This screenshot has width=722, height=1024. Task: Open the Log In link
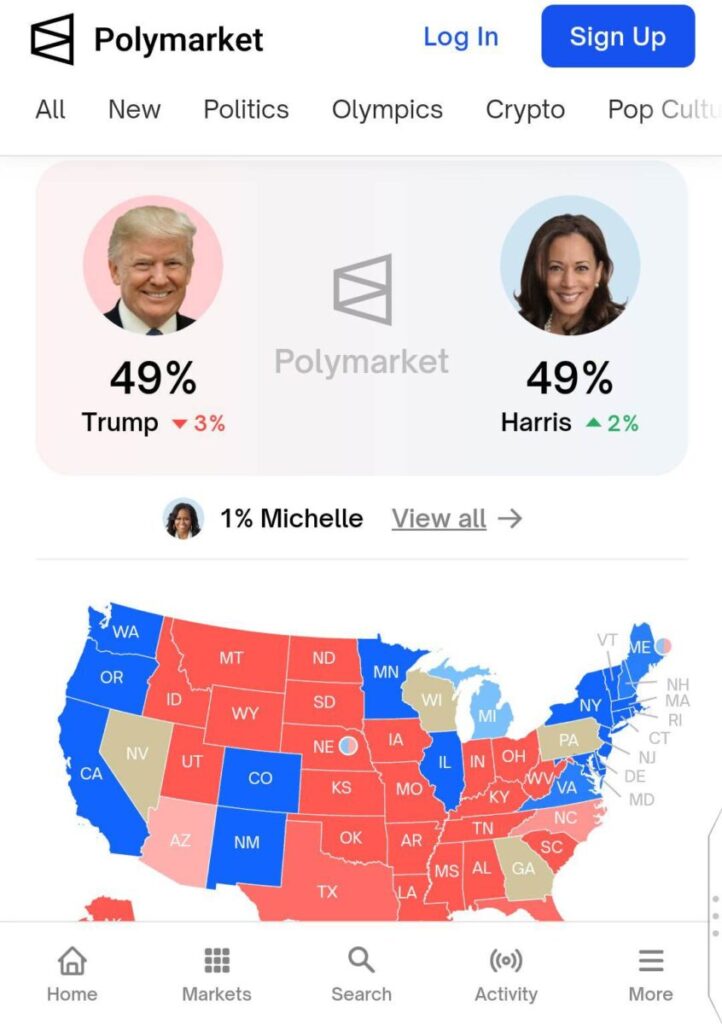click(x=460, y=37)
